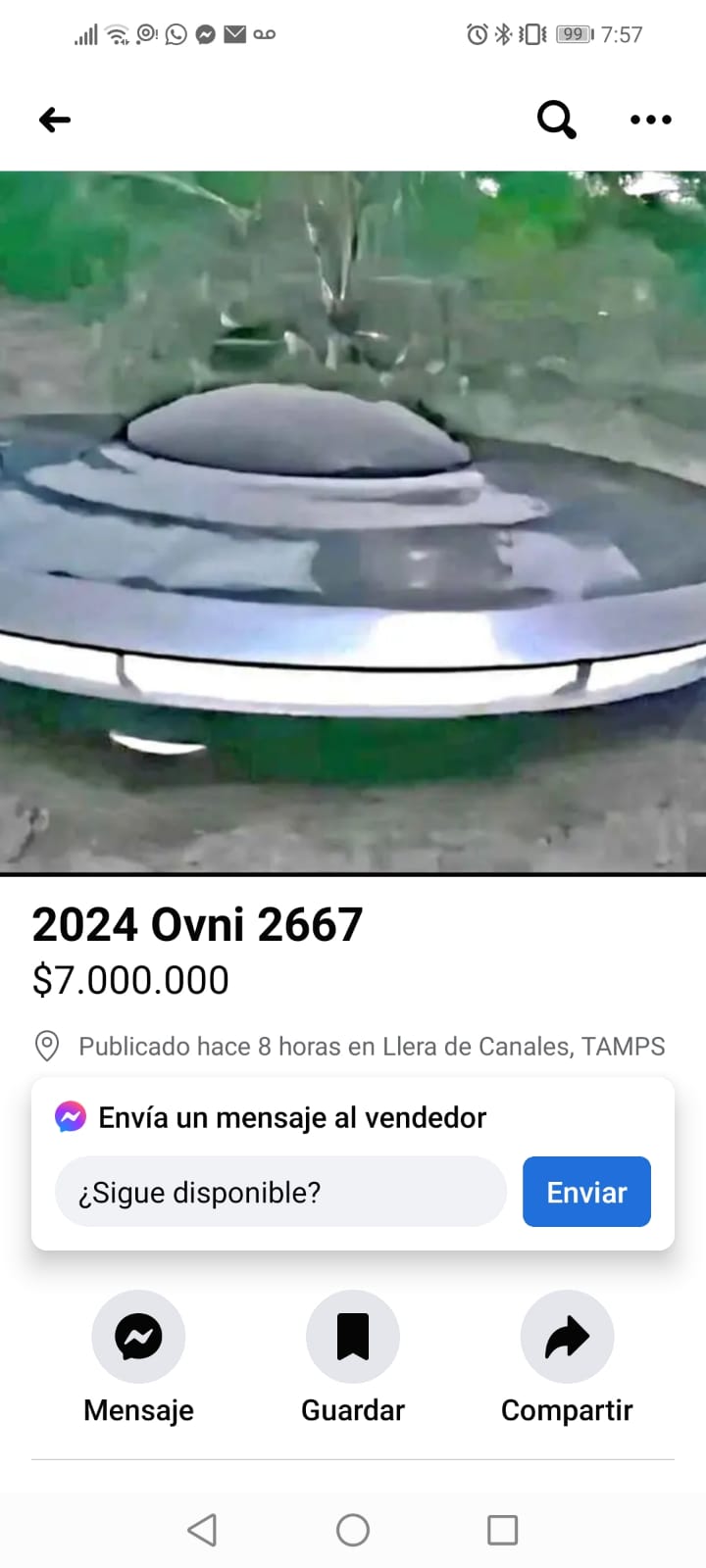
Task: Tap the system back triangle
Action: coord(202,1530)
